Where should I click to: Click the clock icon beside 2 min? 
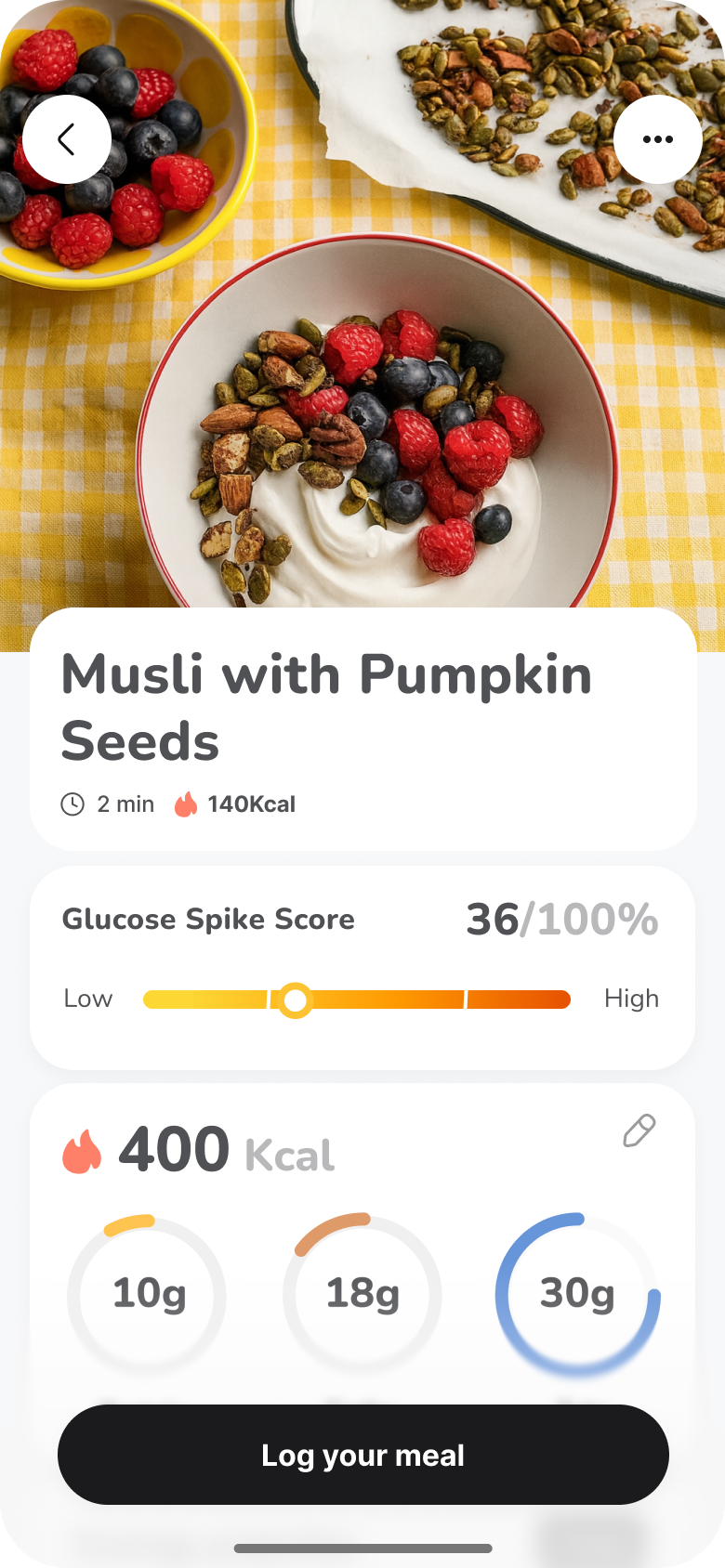point(72,804)
